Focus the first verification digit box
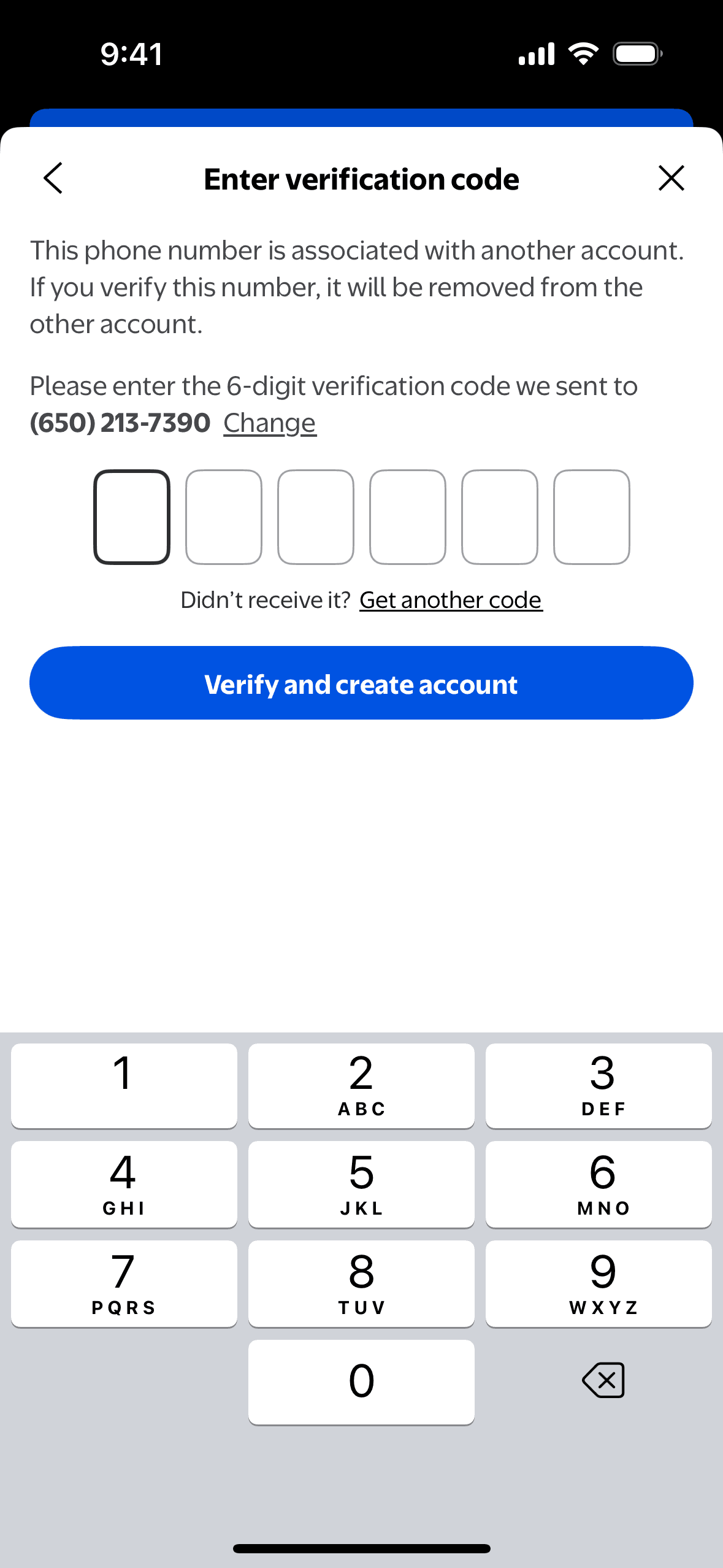 (x=132, y=517)
